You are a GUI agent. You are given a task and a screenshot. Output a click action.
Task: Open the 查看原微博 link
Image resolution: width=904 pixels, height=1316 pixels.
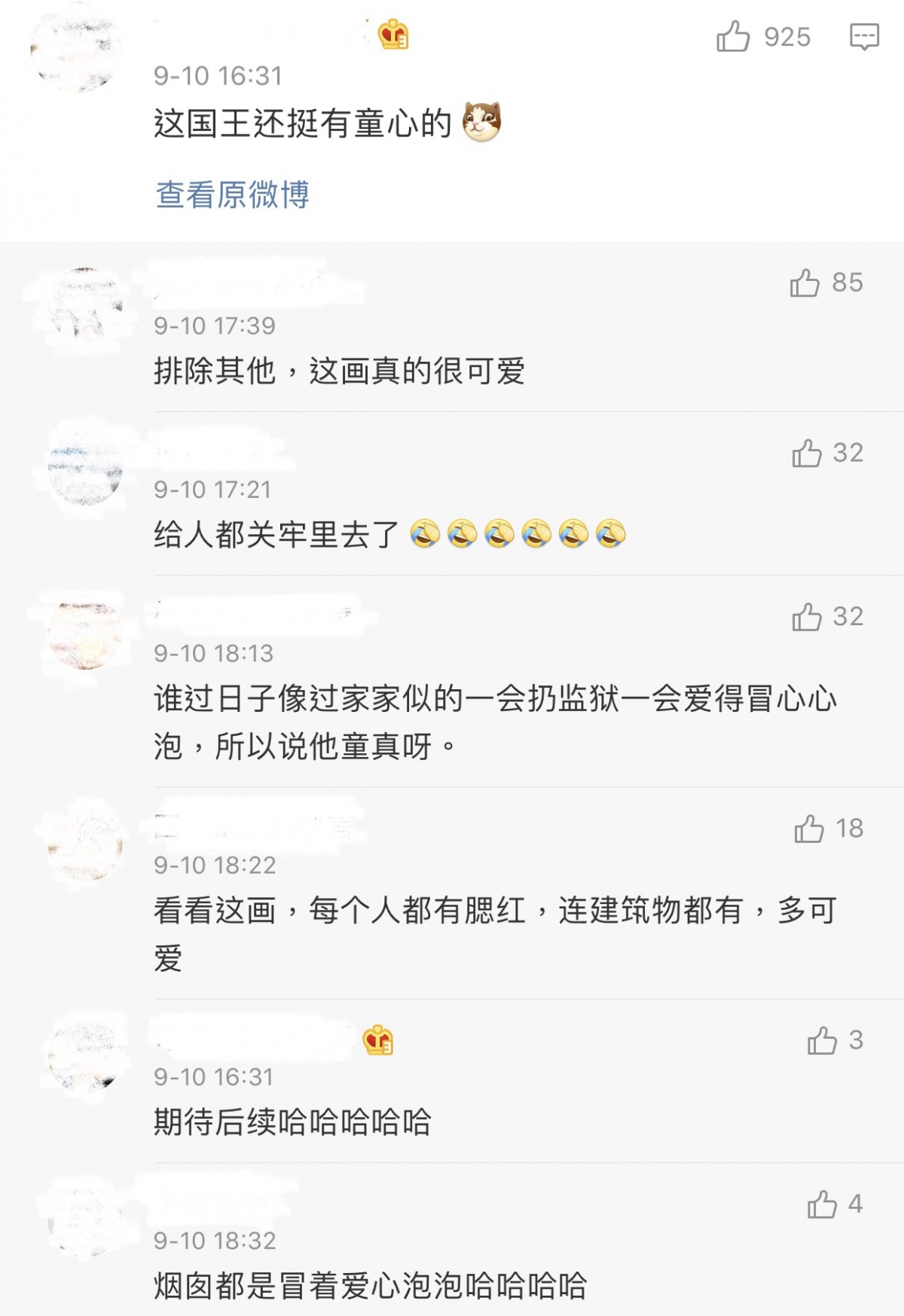tap(232, 194)
